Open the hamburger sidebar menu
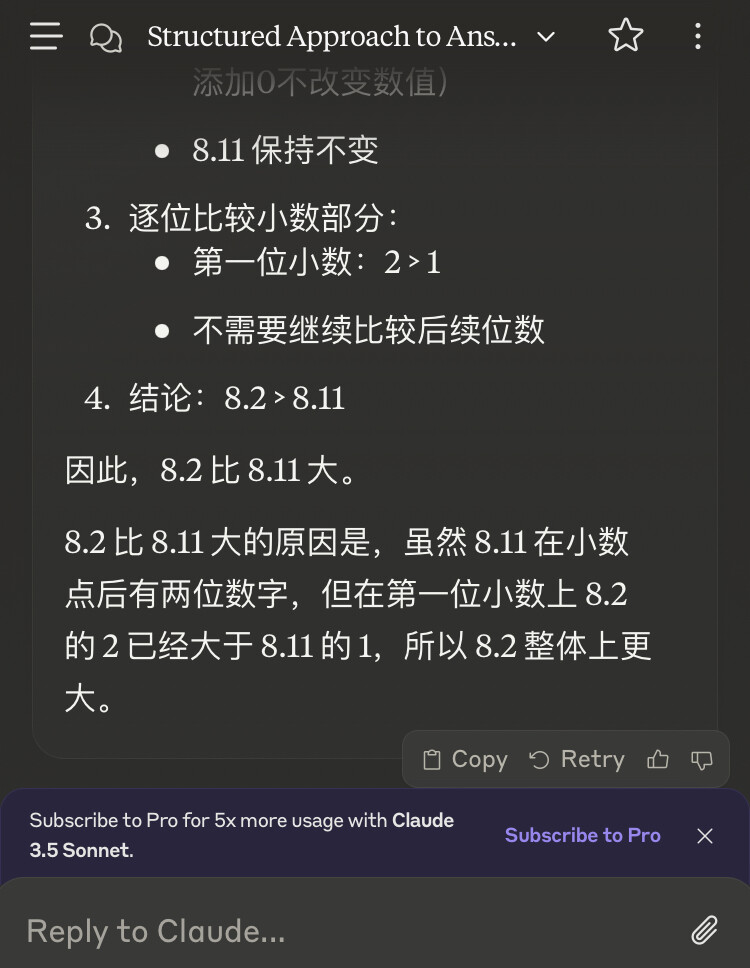The image size is (750, 968). [46, 36]
